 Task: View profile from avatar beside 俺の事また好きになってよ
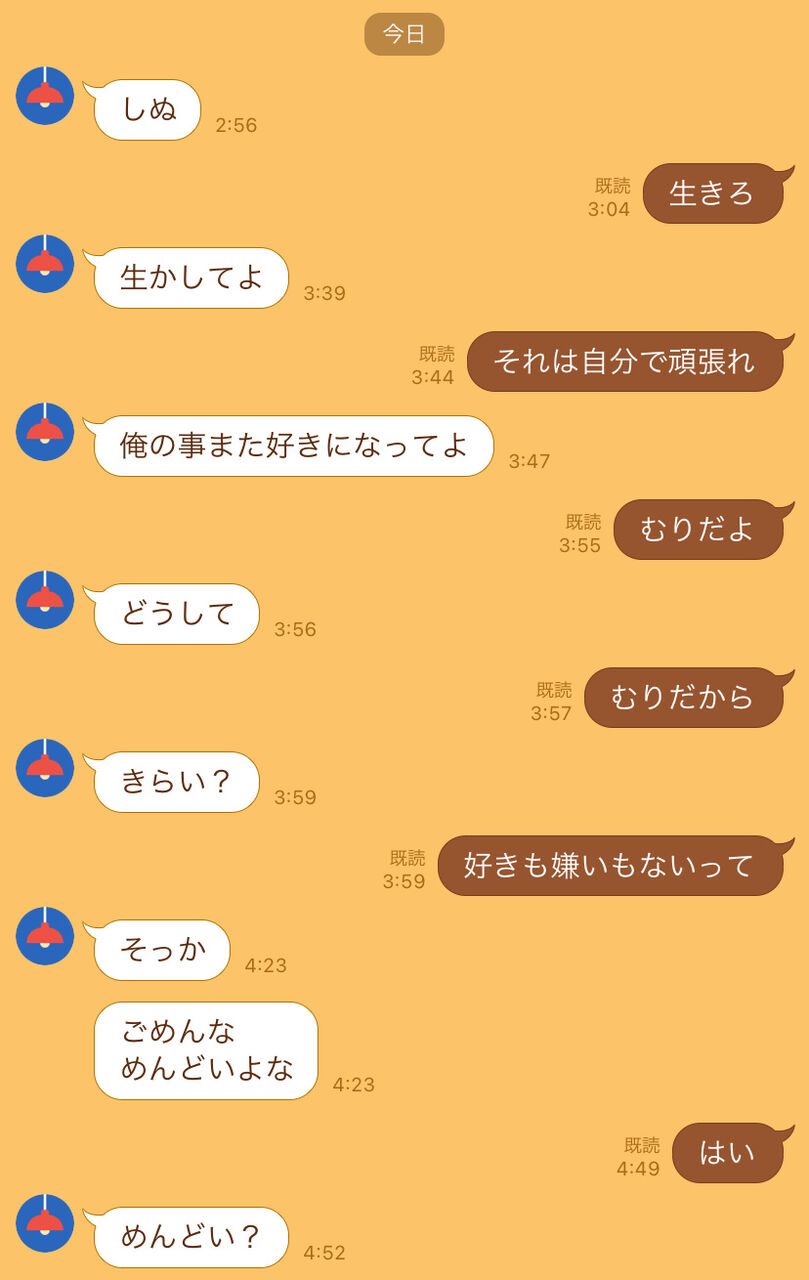coord(45,432)
